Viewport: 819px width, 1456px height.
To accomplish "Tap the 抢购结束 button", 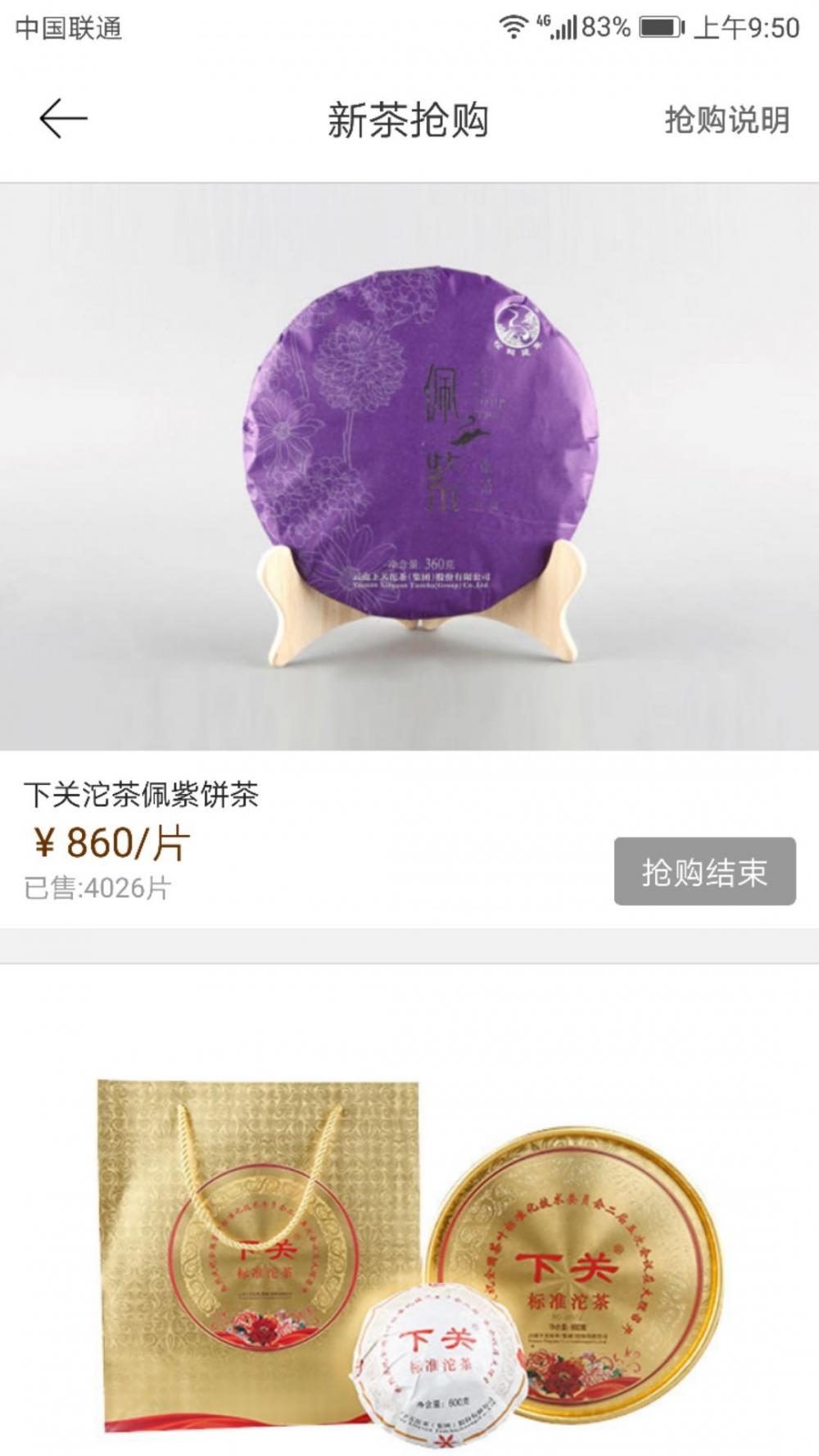I will pyautogui.click(x=704, y=871).
